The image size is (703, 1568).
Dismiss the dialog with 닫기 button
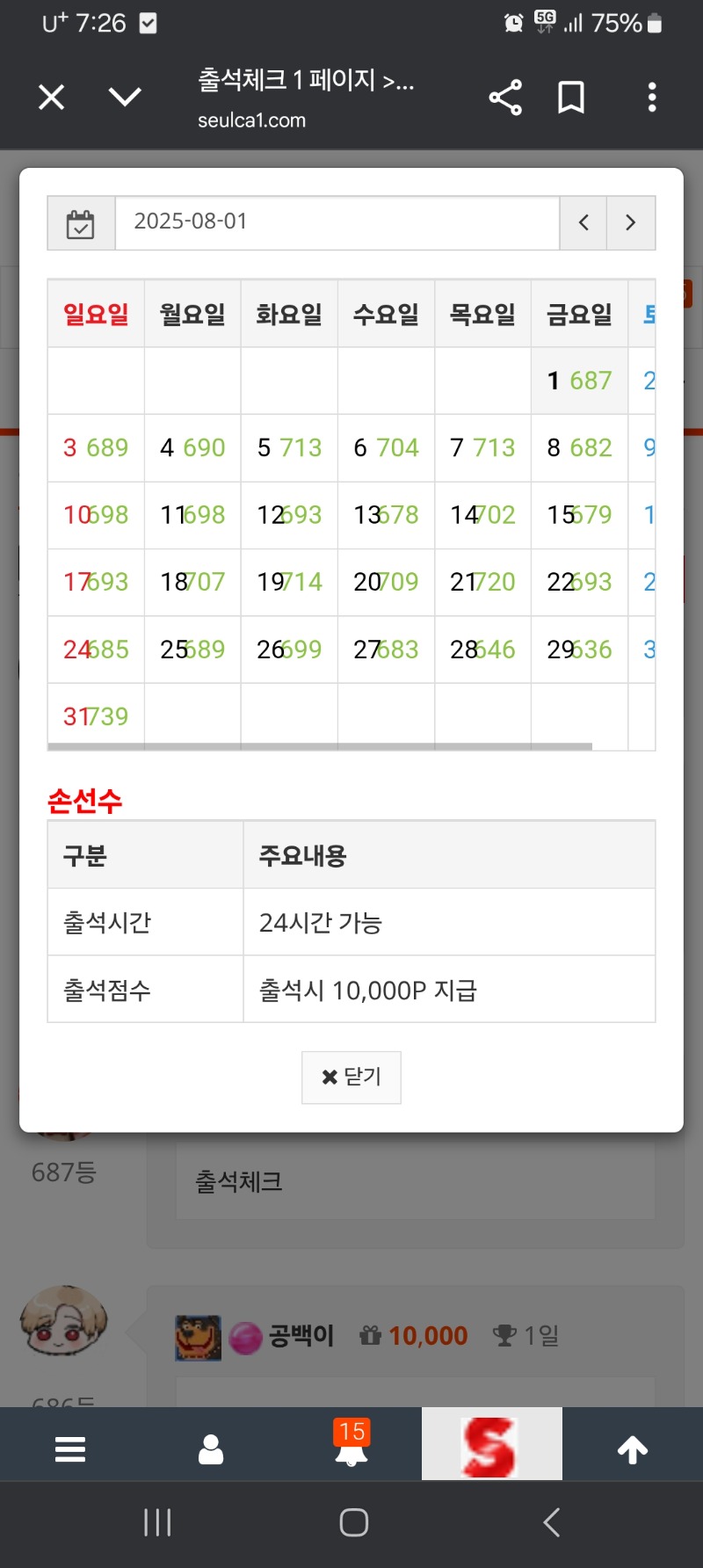click(351, 1078)
